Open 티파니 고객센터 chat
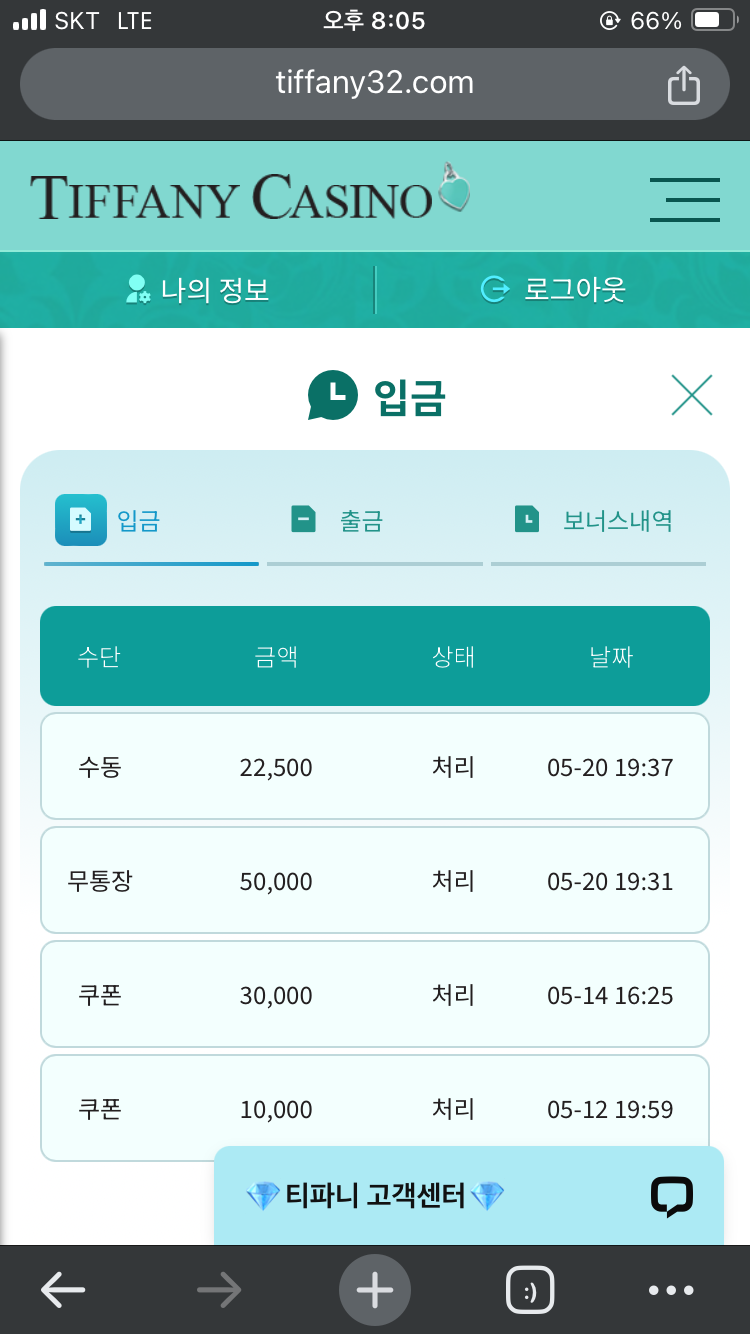This screenshot has width=750, height=1334. (x=468, y=1195)
